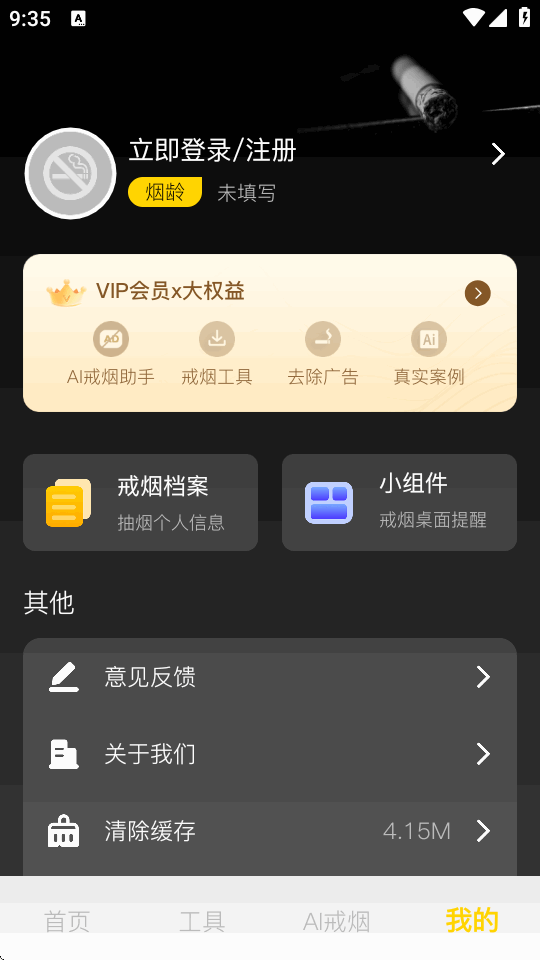Select 真实案例 in the VIP card
Viewport: 540px width, 960px height.
(x=429, y=354)
